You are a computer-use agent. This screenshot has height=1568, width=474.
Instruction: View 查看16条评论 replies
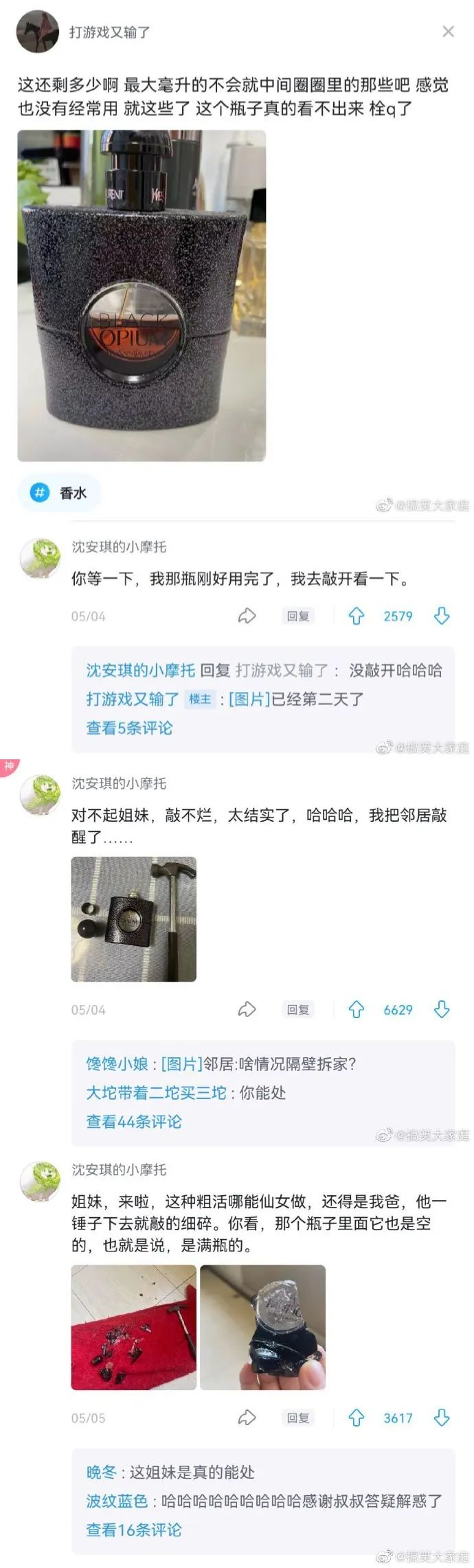coord(133,1530)
